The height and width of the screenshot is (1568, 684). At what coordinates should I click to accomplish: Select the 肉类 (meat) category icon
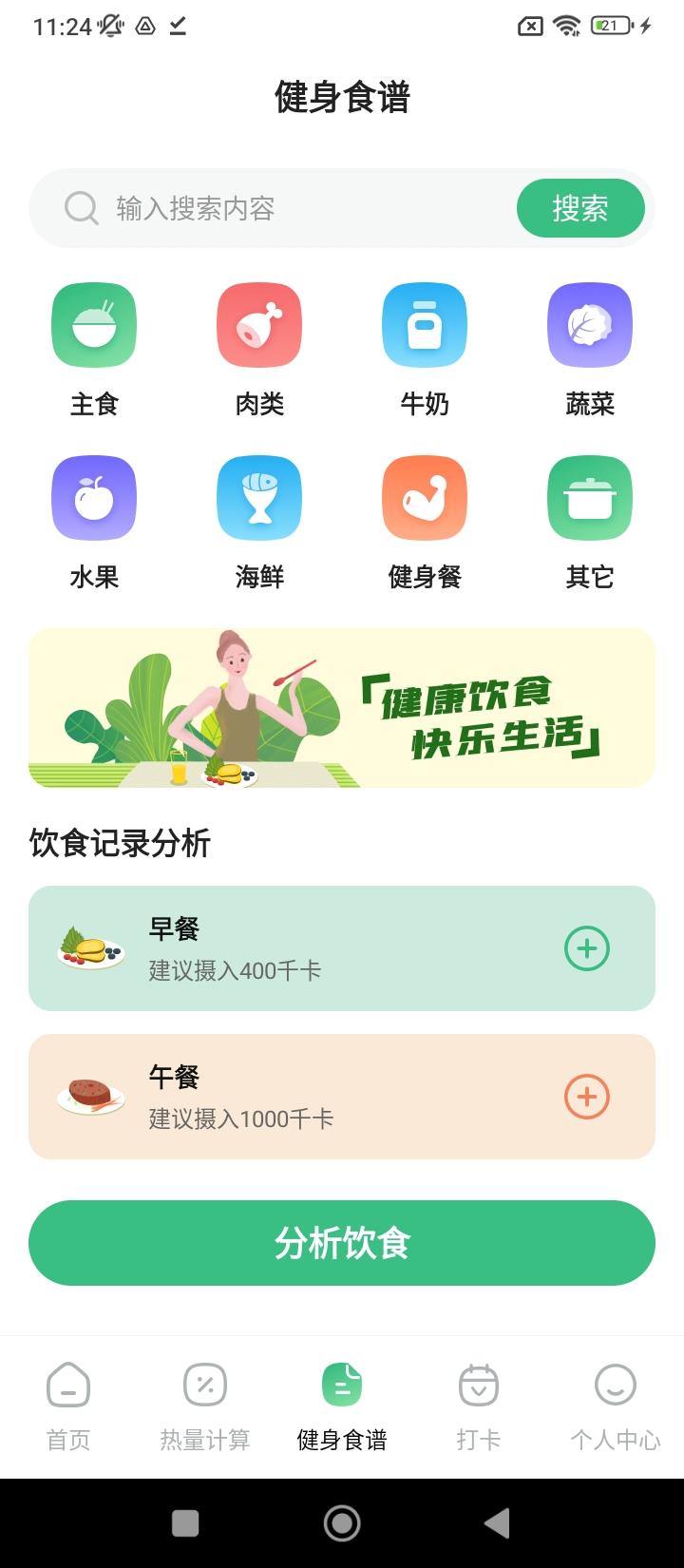[x=258, y=324]
